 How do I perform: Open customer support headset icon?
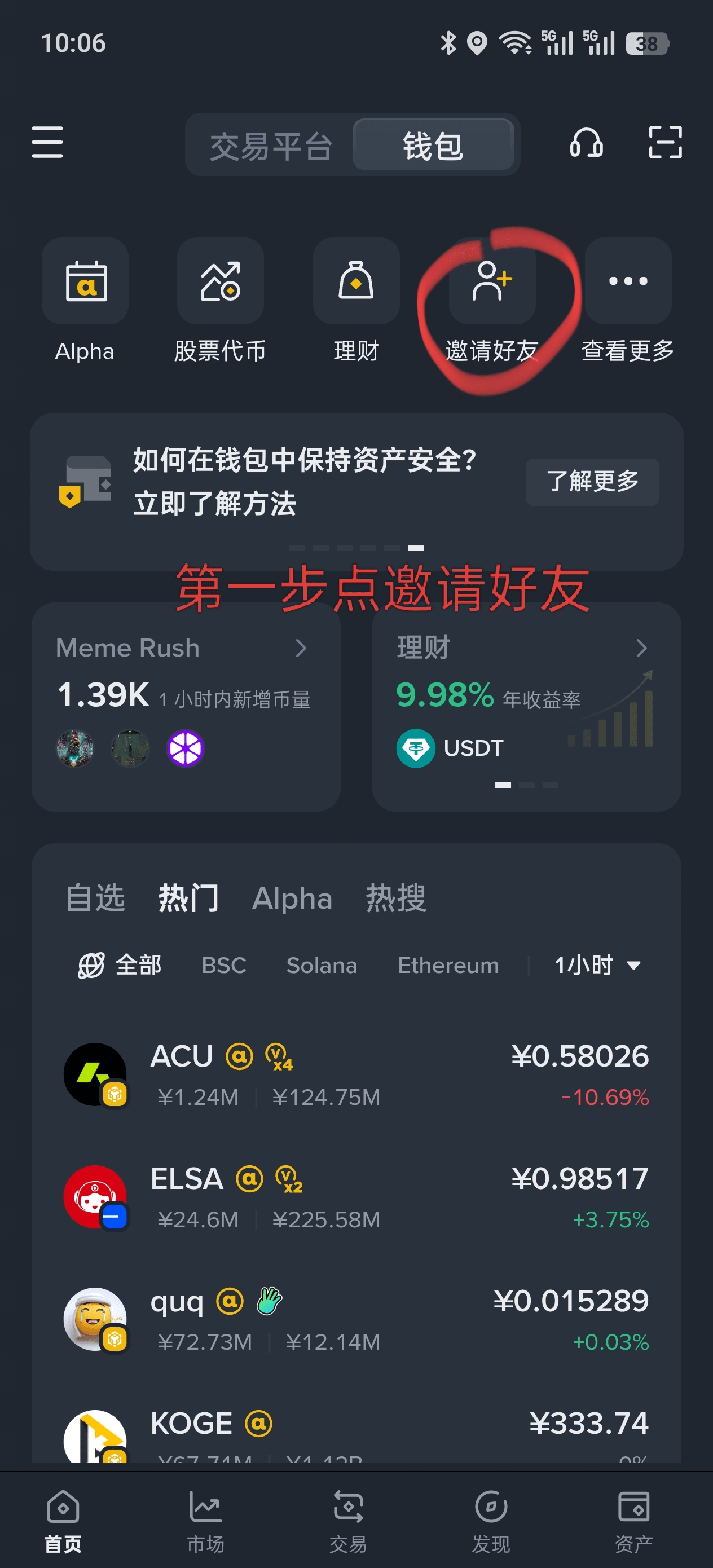[586, 144]
